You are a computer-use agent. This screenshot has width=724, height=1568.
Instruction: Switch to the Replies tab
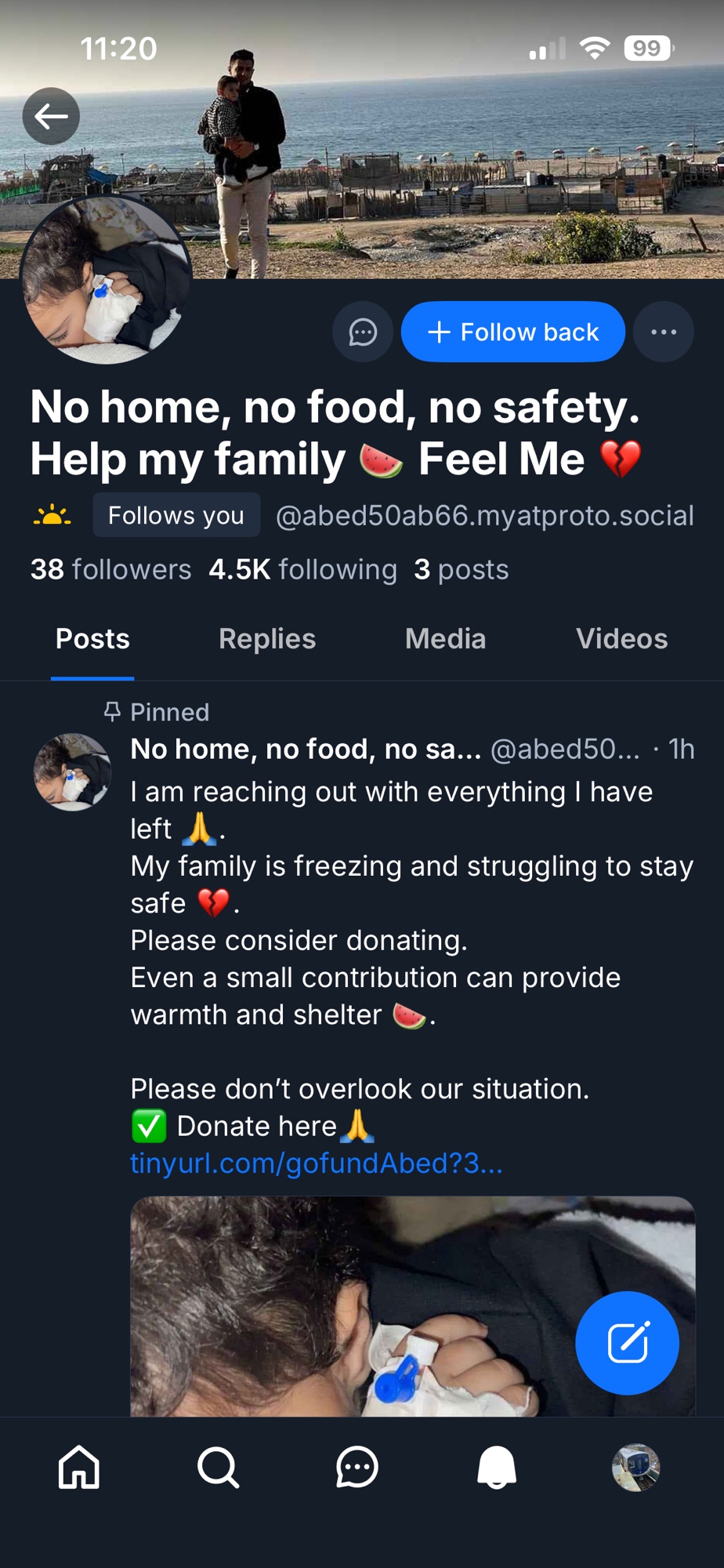point(267,639)
